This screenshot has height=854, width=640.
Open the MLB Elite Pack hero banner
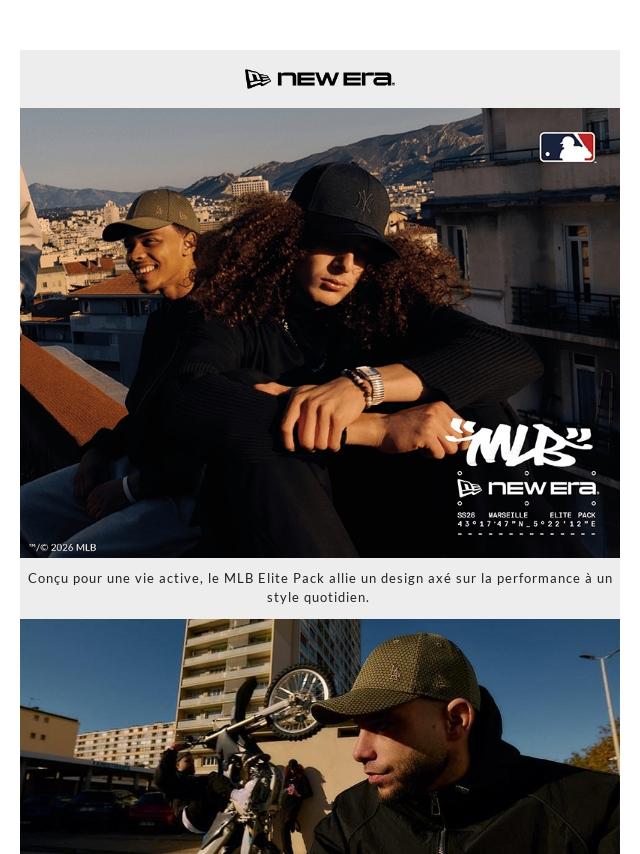(x=320, y=332)
